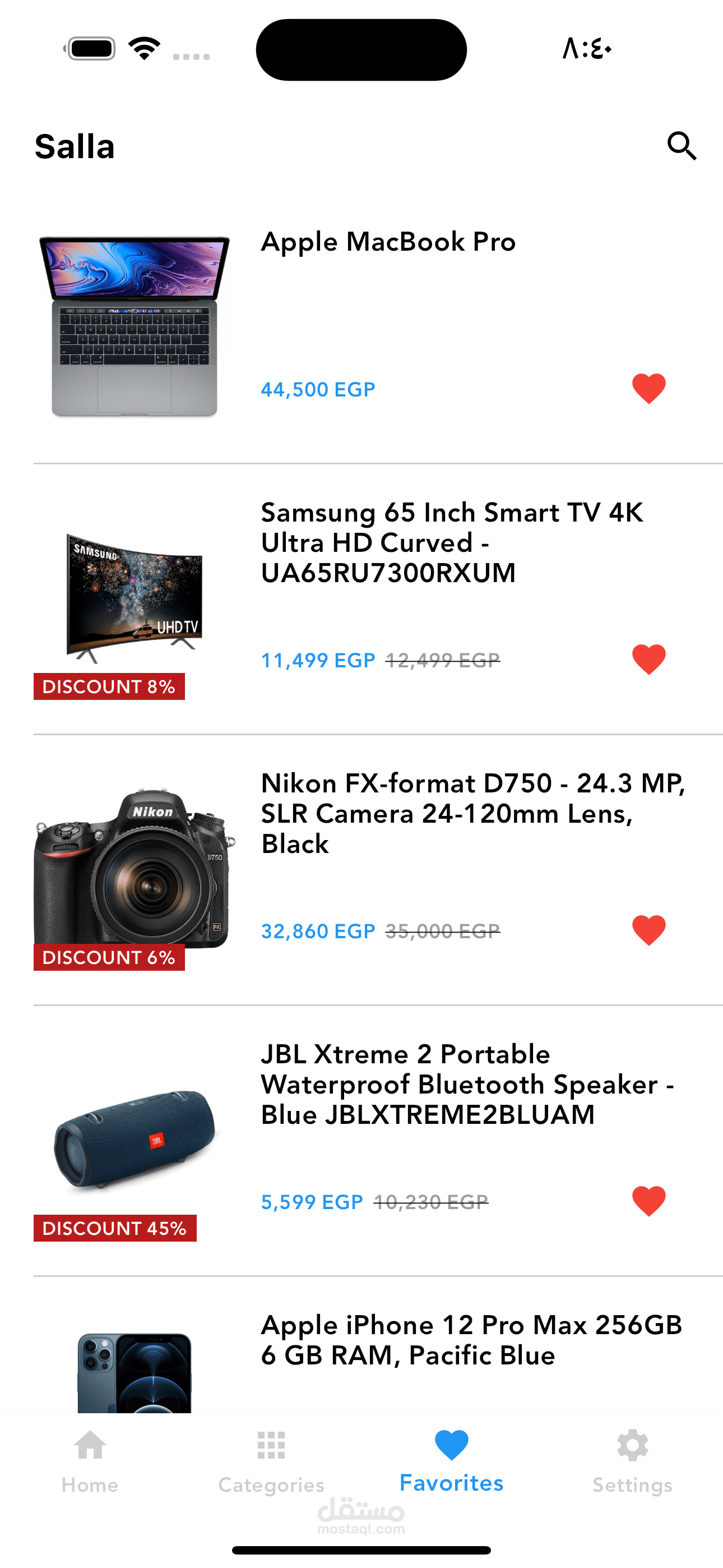Tap the heart next to the Nikon D750

(649, 930)
